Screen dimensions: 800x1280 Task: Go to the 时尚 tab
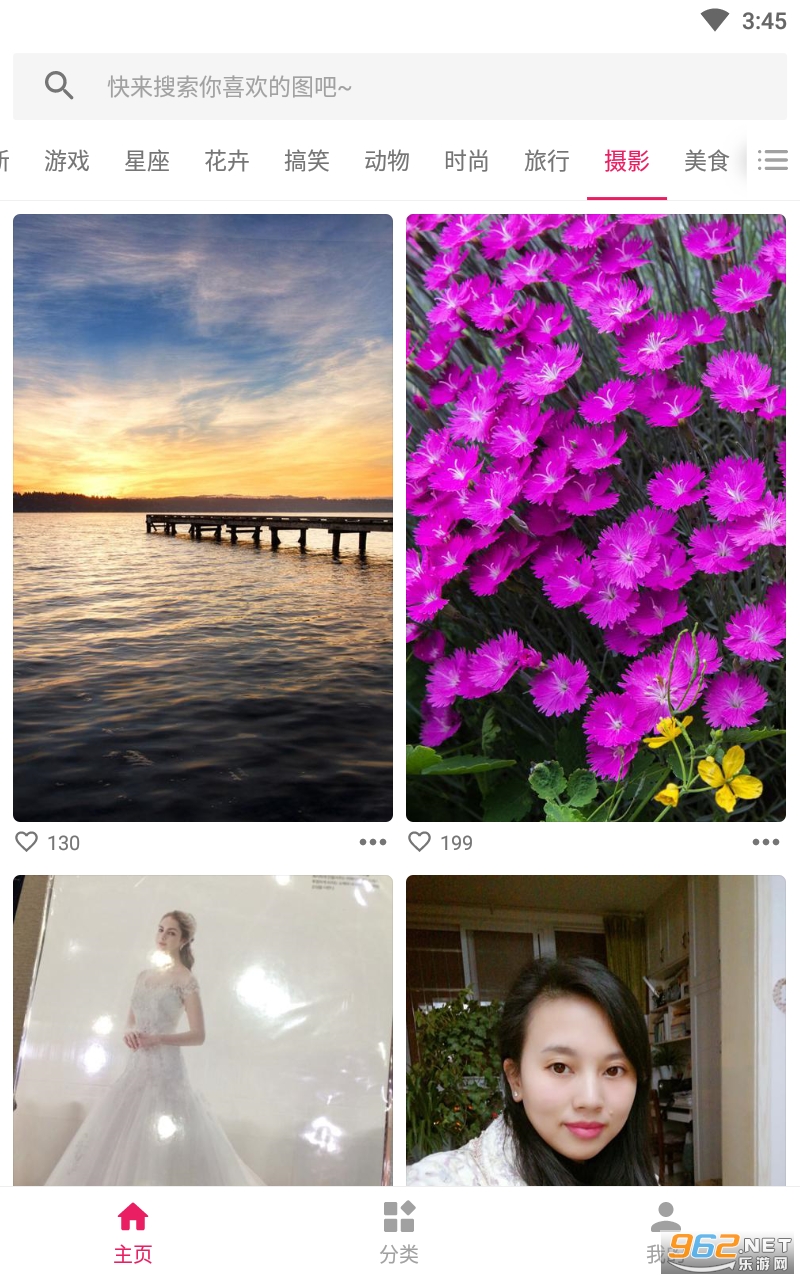(x=467, y=161)
